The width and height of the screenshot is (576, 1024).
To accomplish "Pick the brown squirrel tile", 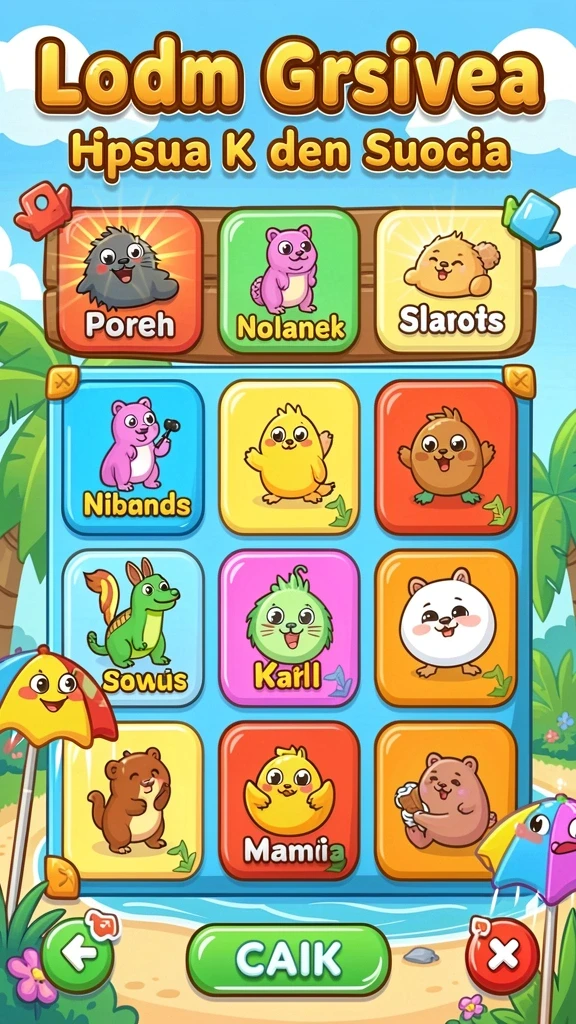I will [133, 801].
